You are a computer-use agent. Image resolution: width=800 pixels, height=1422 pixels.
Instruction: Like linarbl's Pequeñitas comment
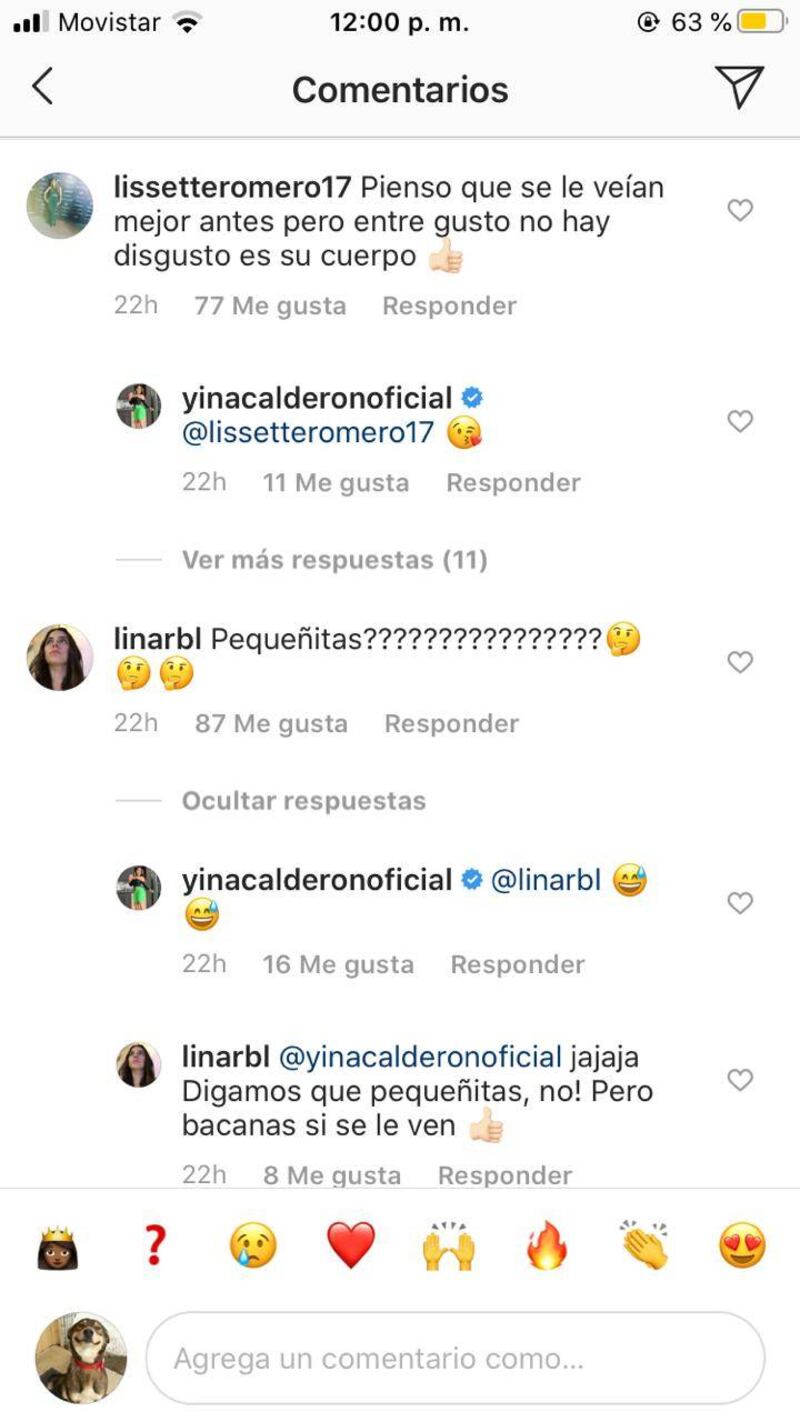tap(739, 662)
